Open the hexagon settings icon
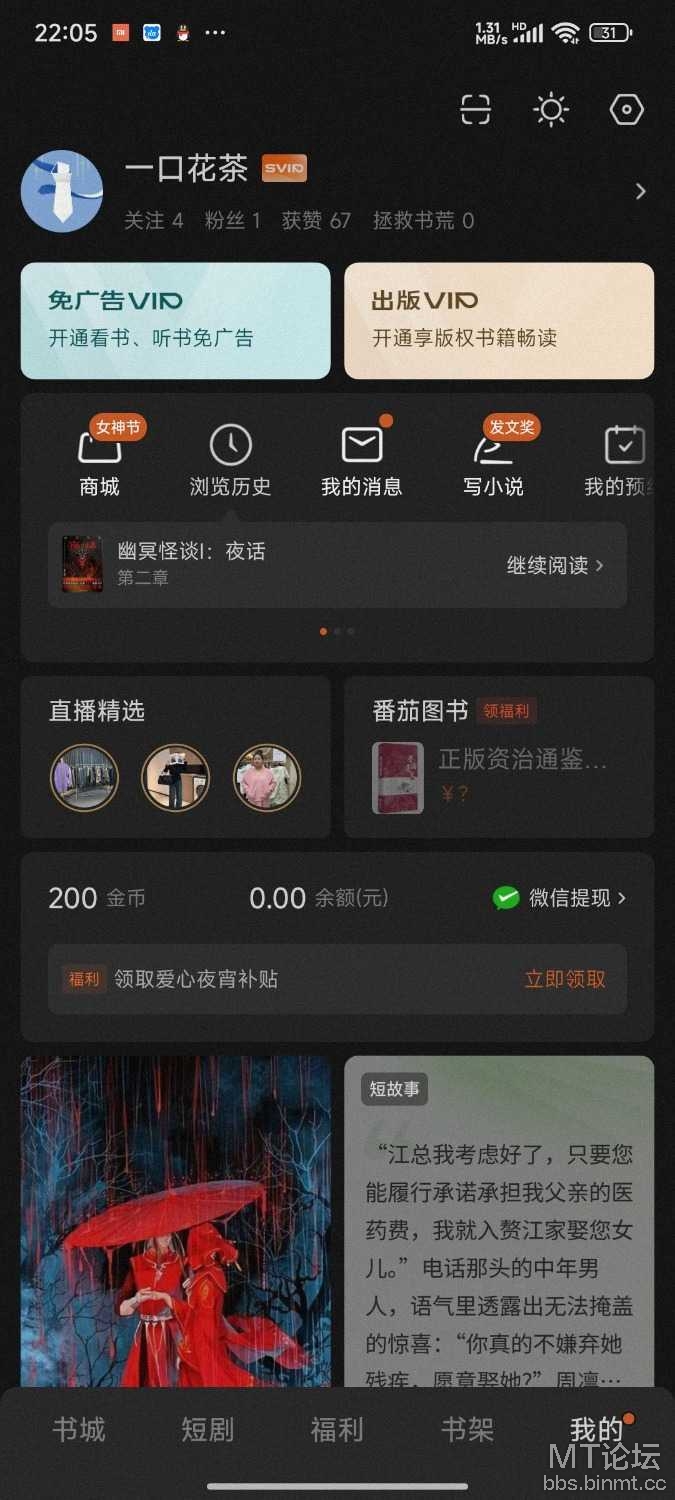This screenshot has width=675, height=1500. (627, 109)
